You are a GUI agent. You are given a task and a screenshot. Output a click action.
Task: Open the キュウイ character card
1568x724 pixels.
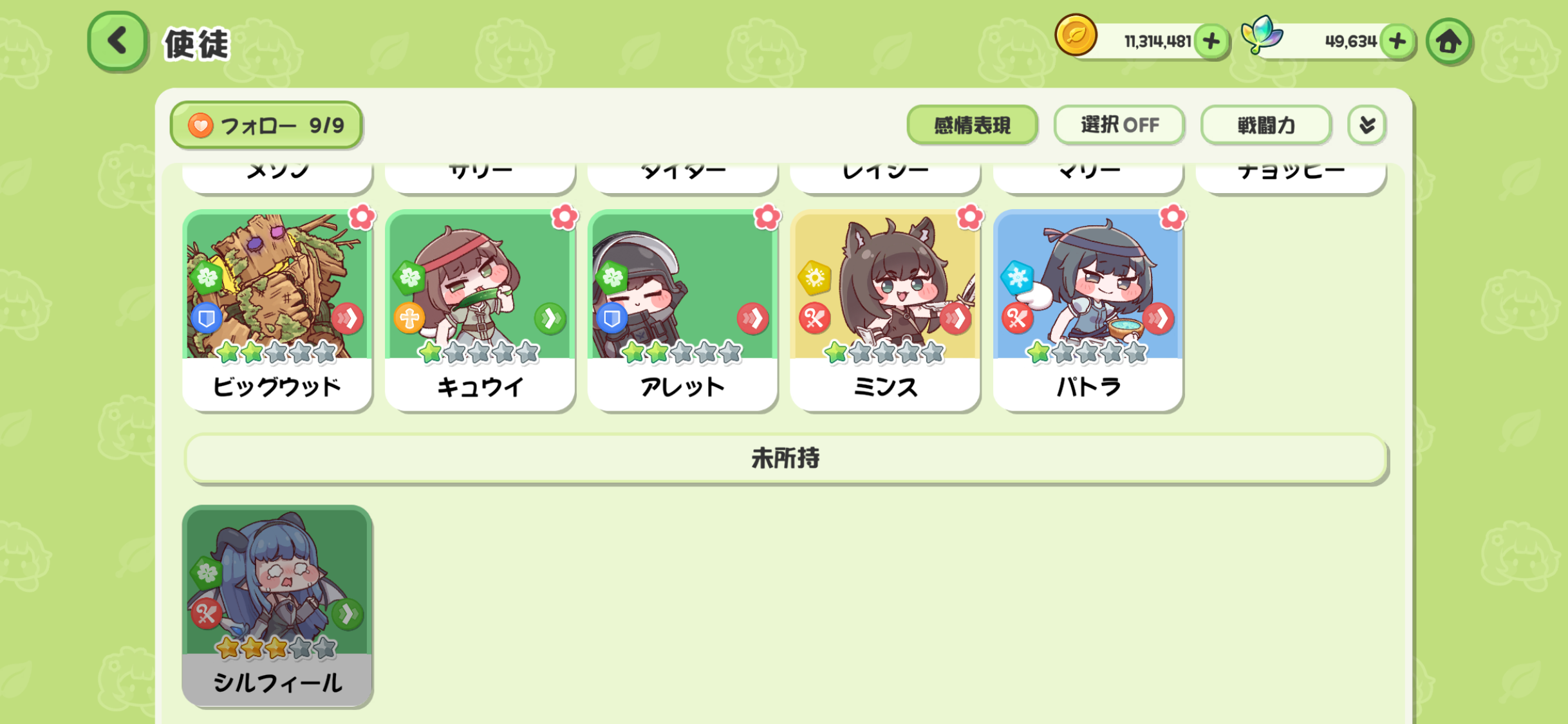click(x=480, y=310)
